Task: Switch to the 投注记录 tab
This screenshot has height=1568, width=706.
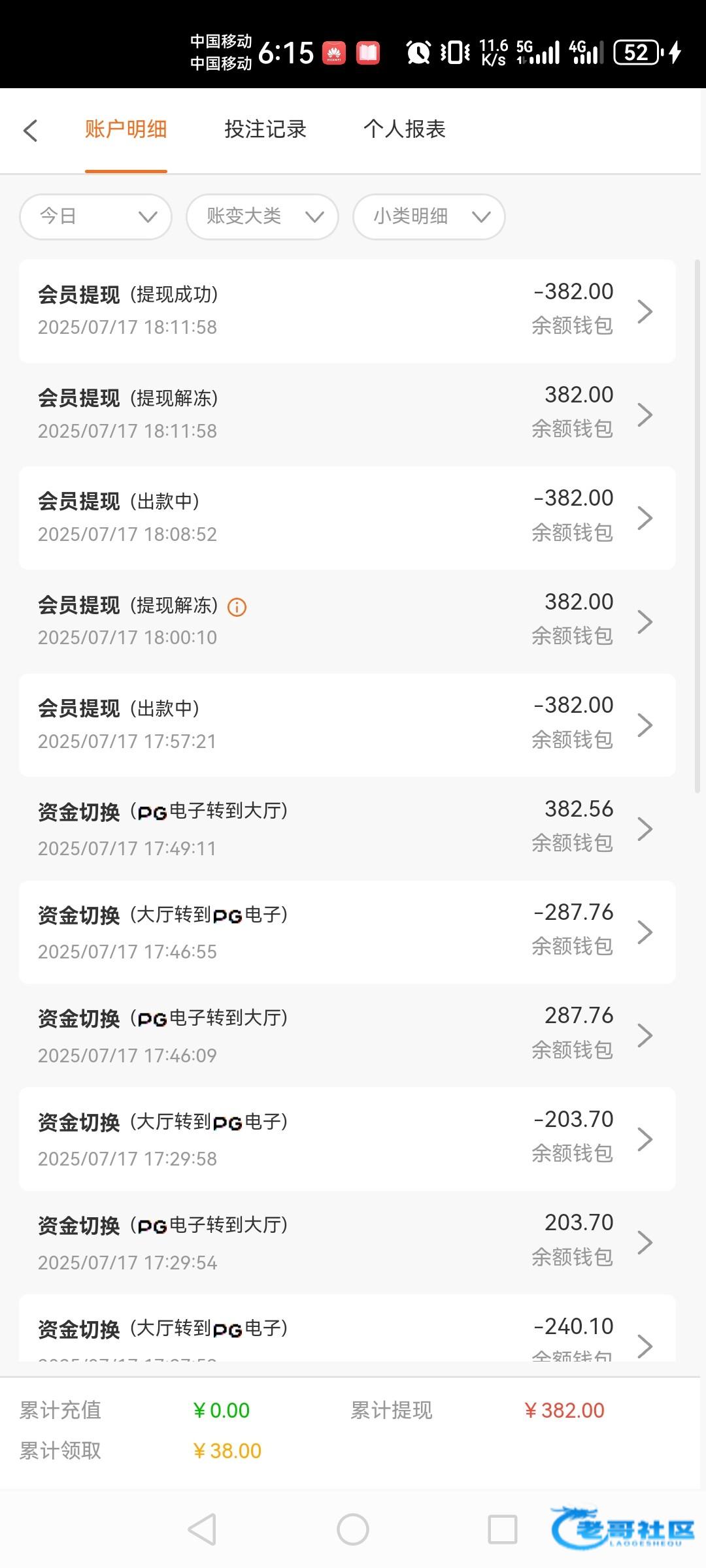Action: click(265, 129)
